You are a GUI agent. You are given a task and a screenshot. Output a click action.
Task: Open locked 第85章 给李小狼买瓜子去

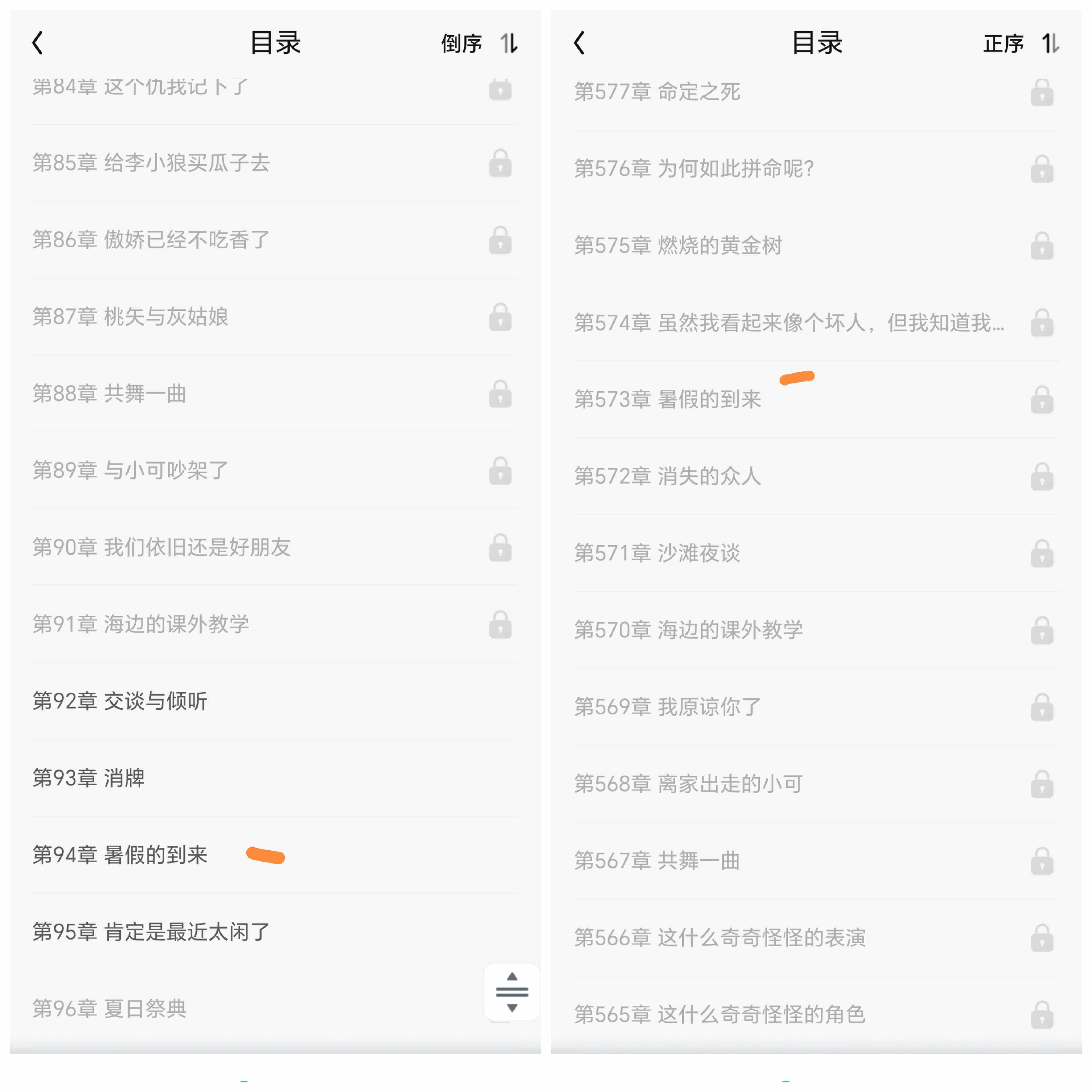pos(275,163)
